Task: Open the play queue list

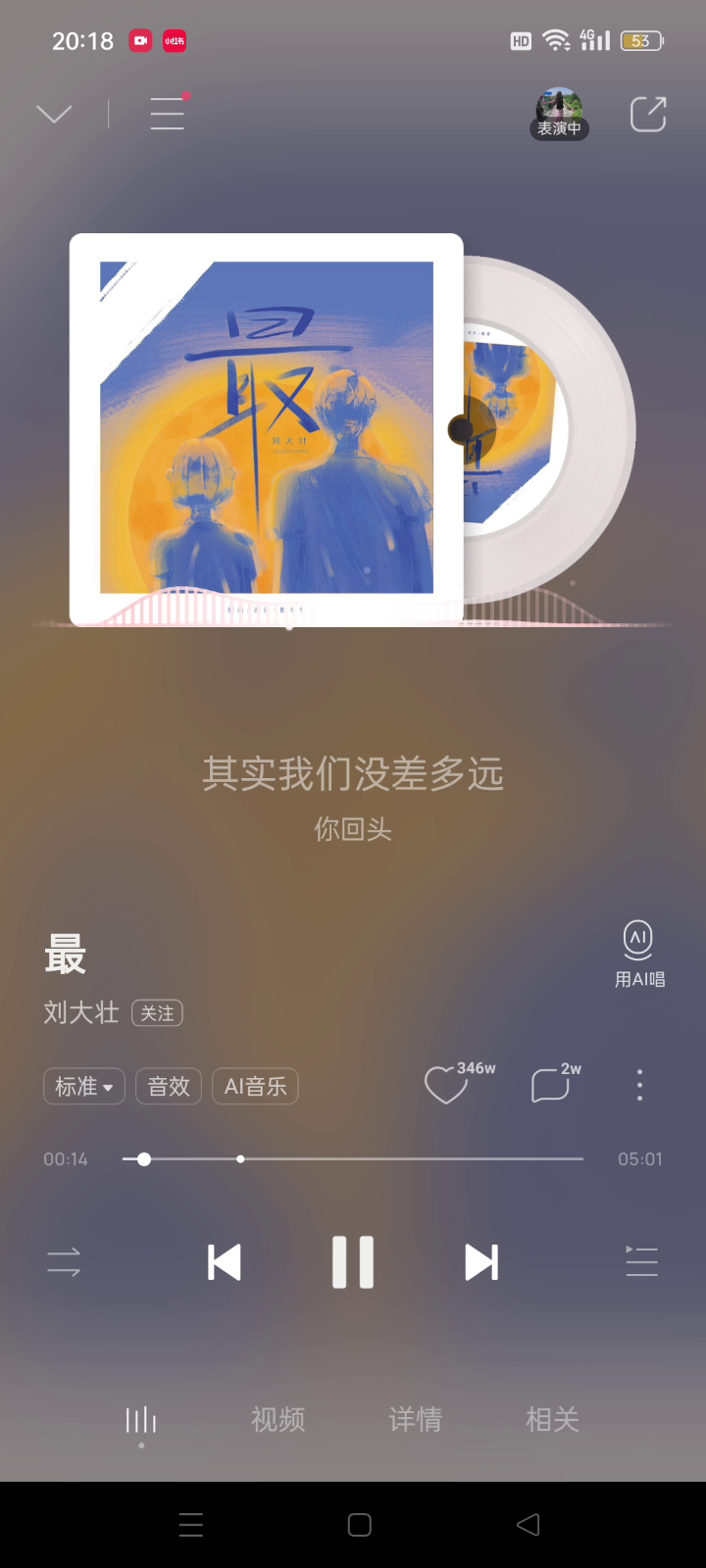Action: (641, 1261)
